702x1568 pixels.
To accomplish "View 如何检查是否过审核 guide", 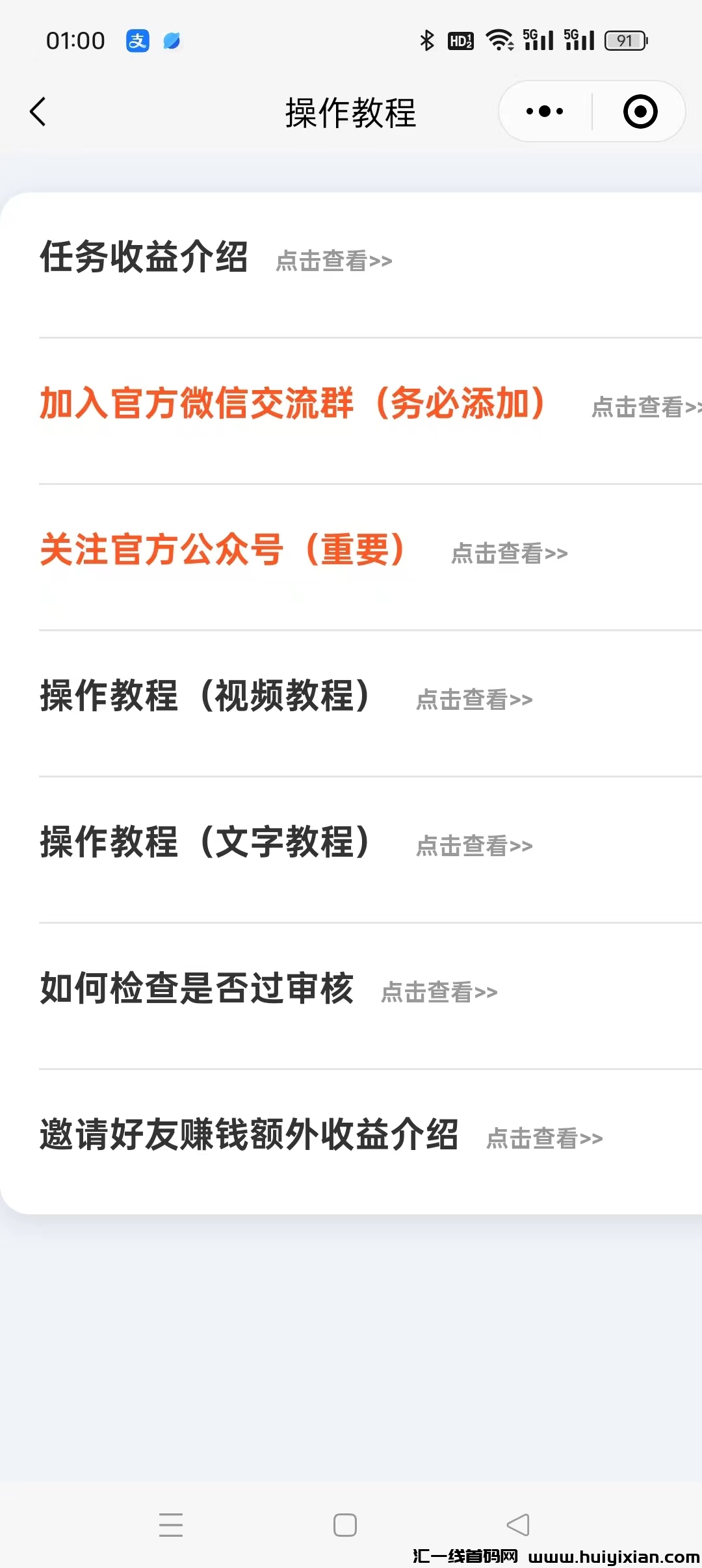I will tap(439, 992).
